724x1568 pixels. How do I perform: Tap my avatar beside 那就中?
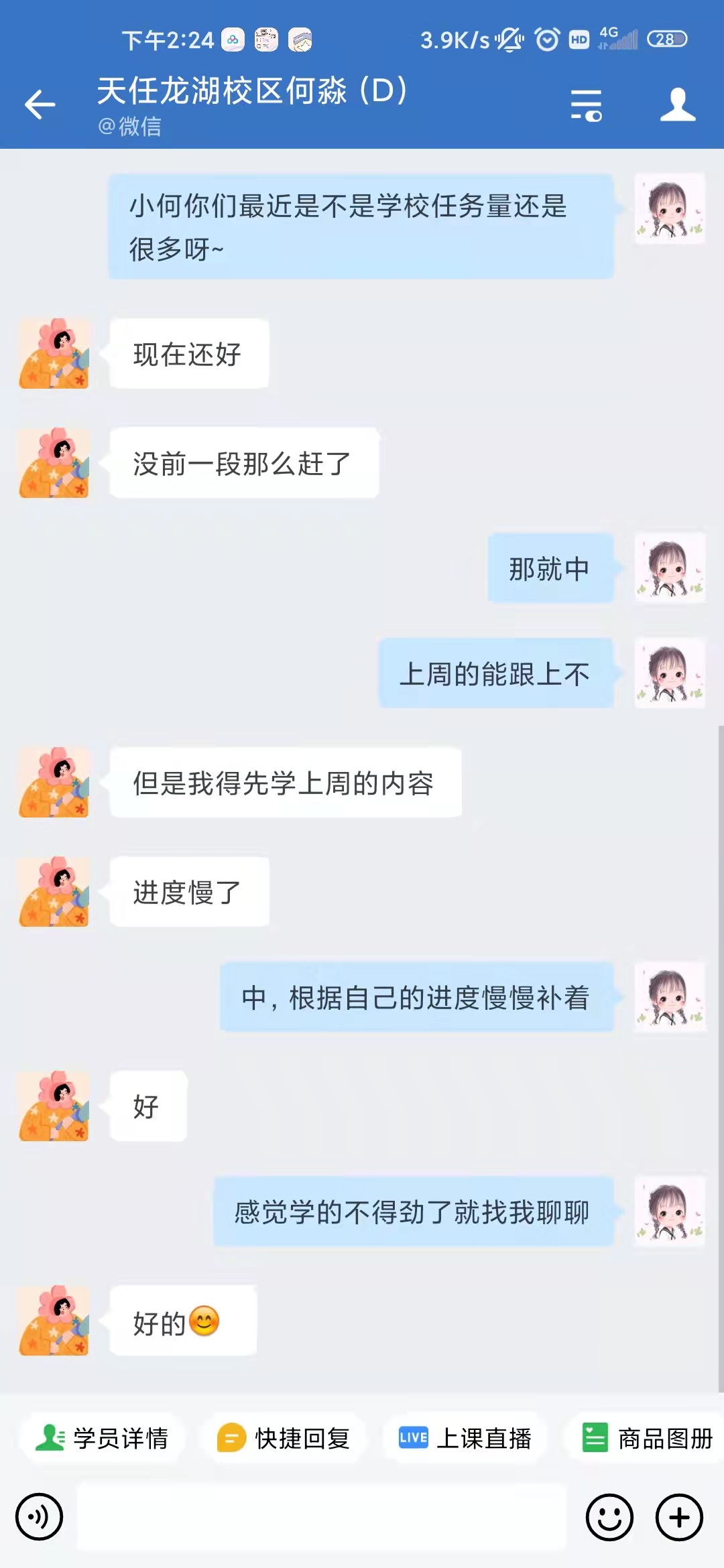pos(670,568)
